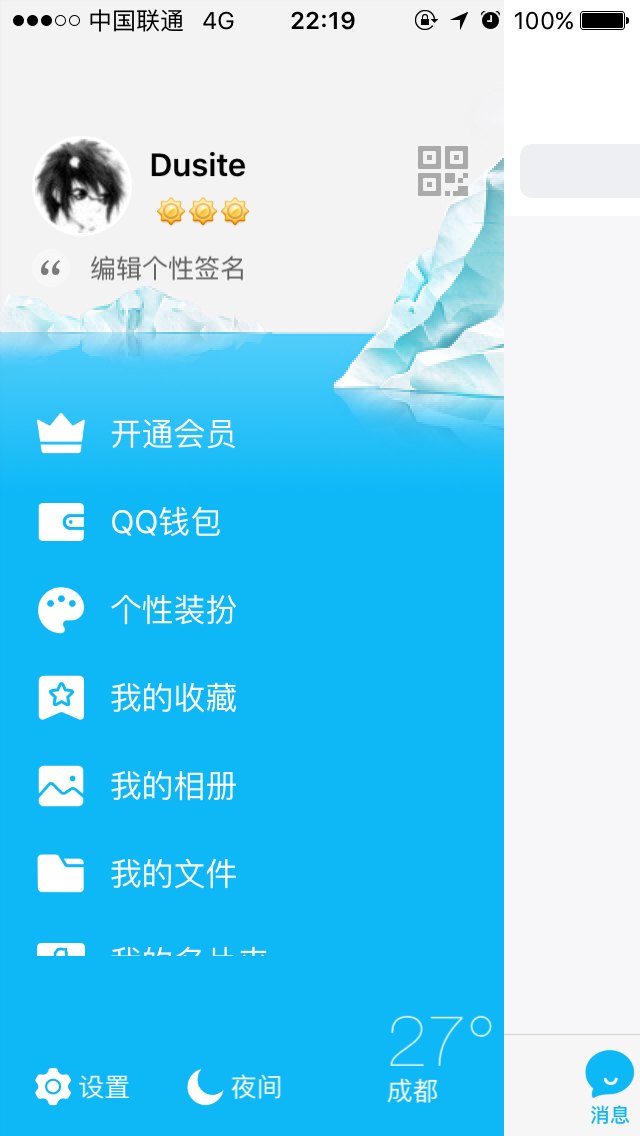Open my QR code icon
The width and height of the screenshot is (640, 1136).
(443, 171)
